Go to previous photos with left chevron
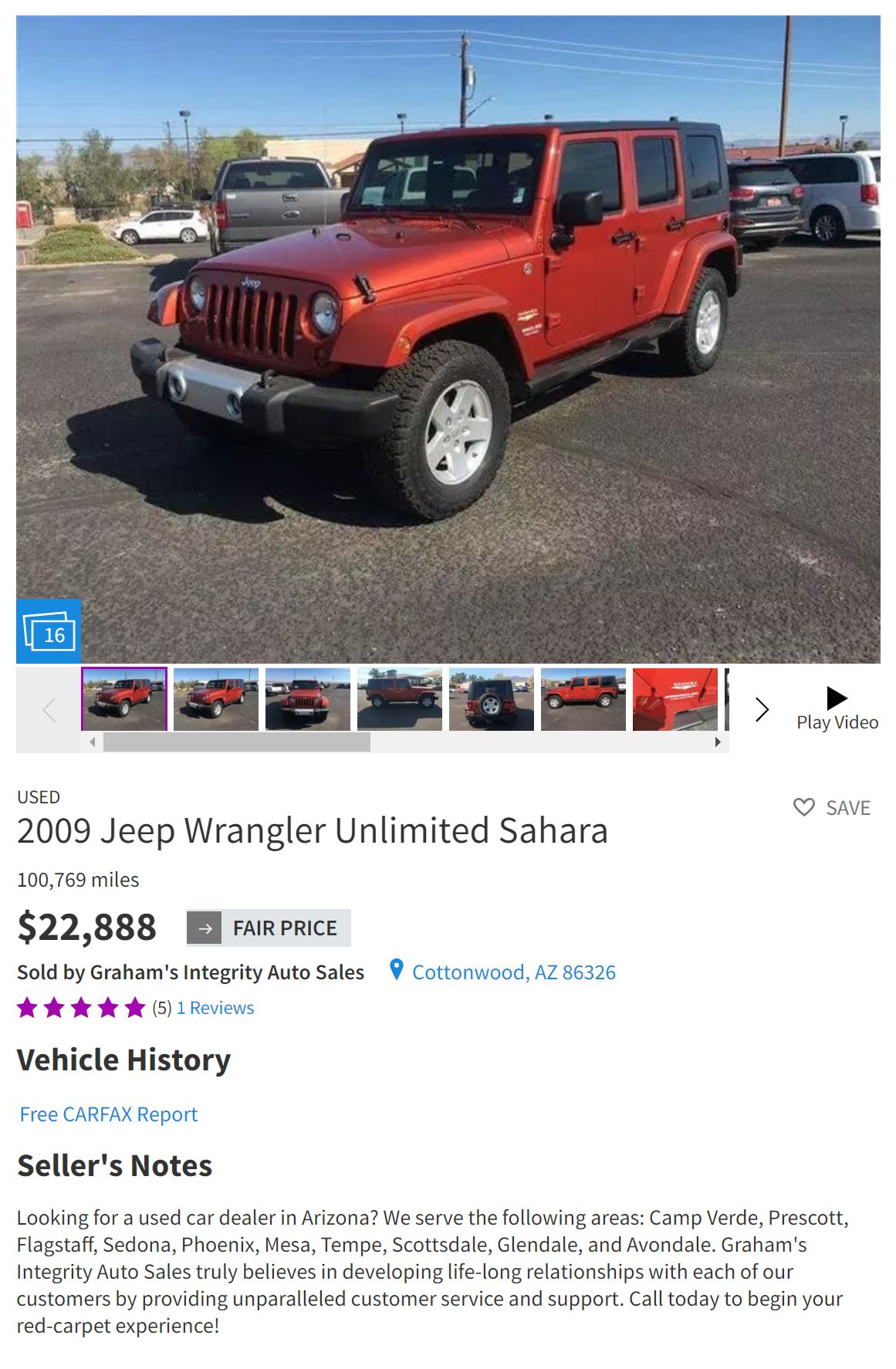The width and height of the screenshot is (896, 1369). (49, 709)
